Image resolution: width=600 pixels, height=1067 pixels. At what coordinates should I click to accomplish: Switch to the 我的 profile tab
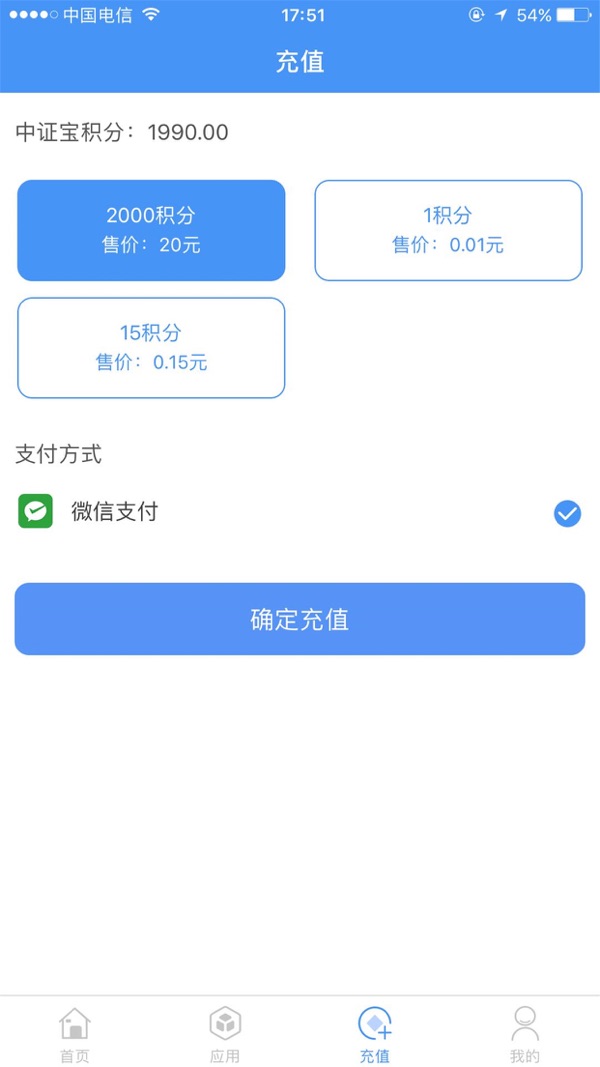click(x=524, y=1033)
